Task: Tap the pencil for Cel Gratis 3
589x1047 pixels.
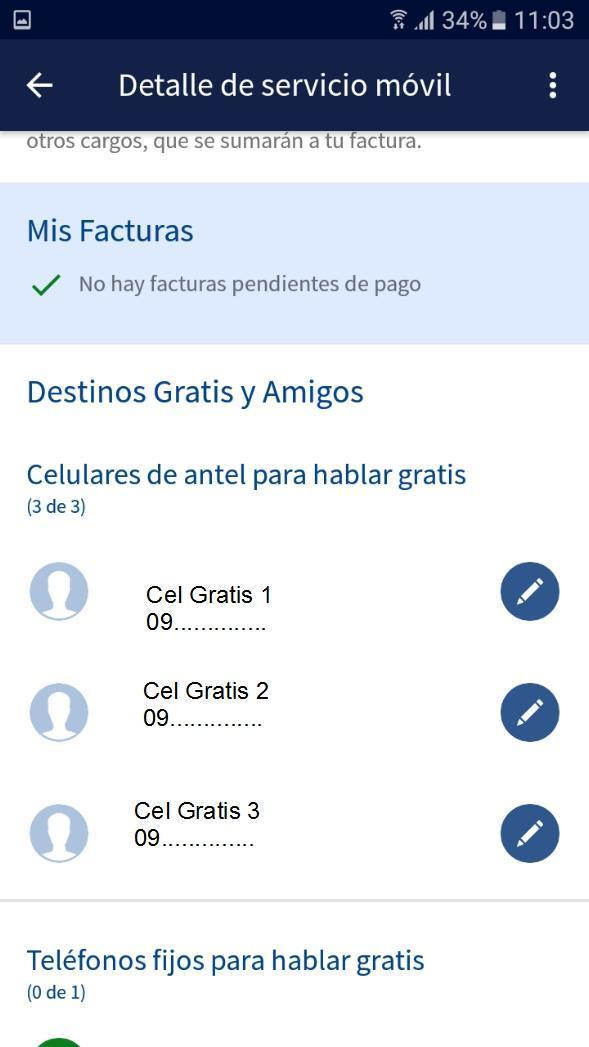Action: tap(530, 833)
